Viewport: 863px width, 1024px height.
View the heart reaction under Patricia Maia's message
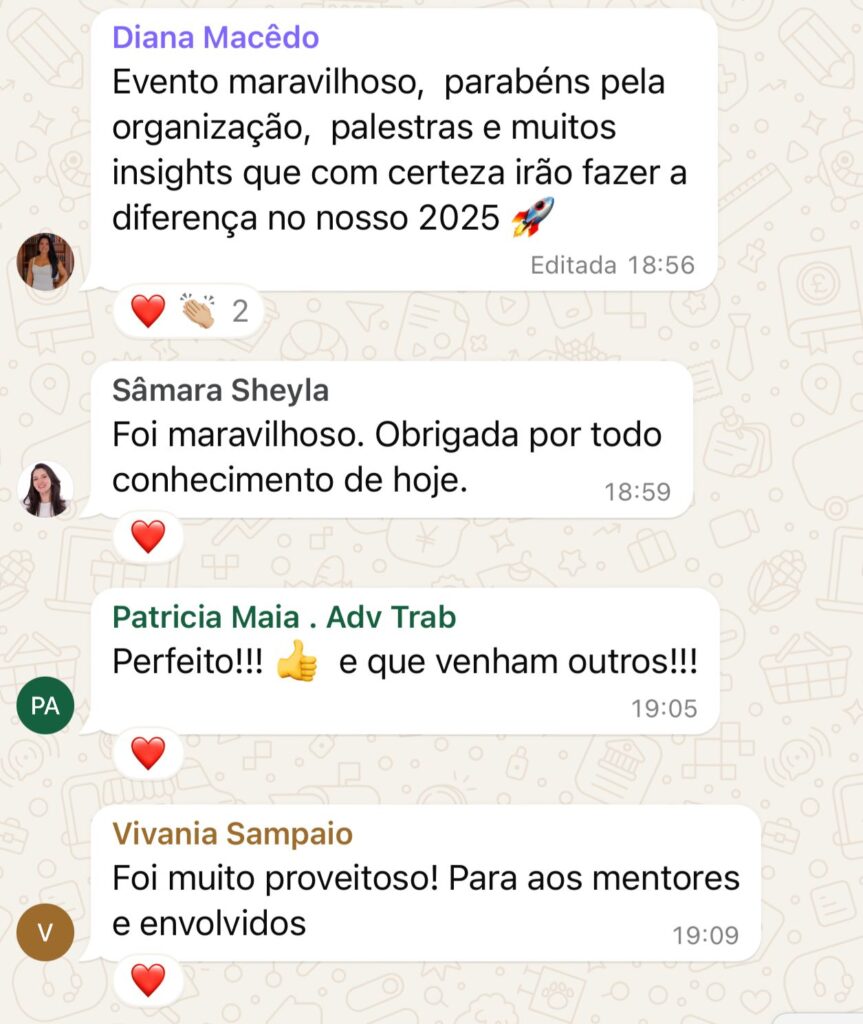click(x=148, y=753)
